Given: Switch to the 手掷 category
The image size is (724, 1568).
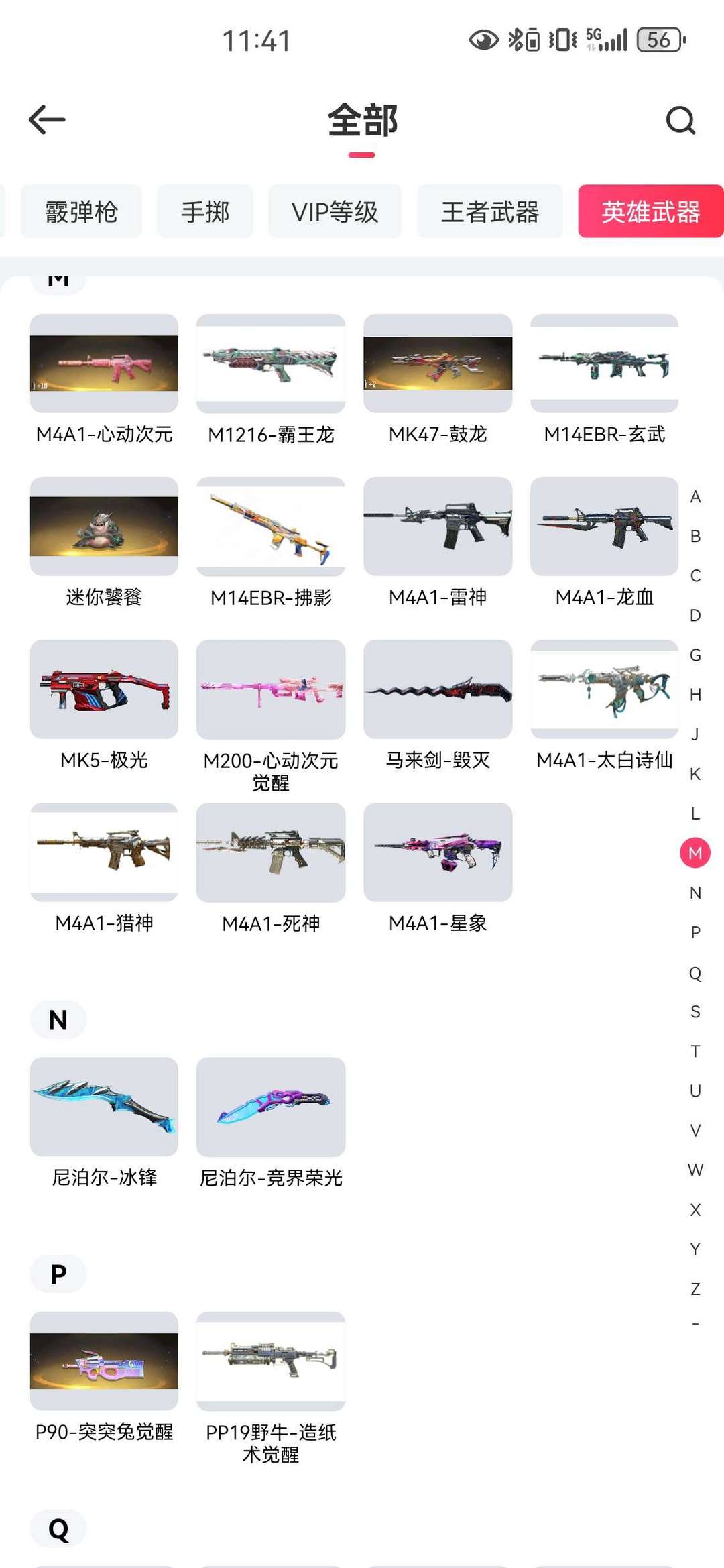Looking at the screenshot, I should click(x=205, y=212).
